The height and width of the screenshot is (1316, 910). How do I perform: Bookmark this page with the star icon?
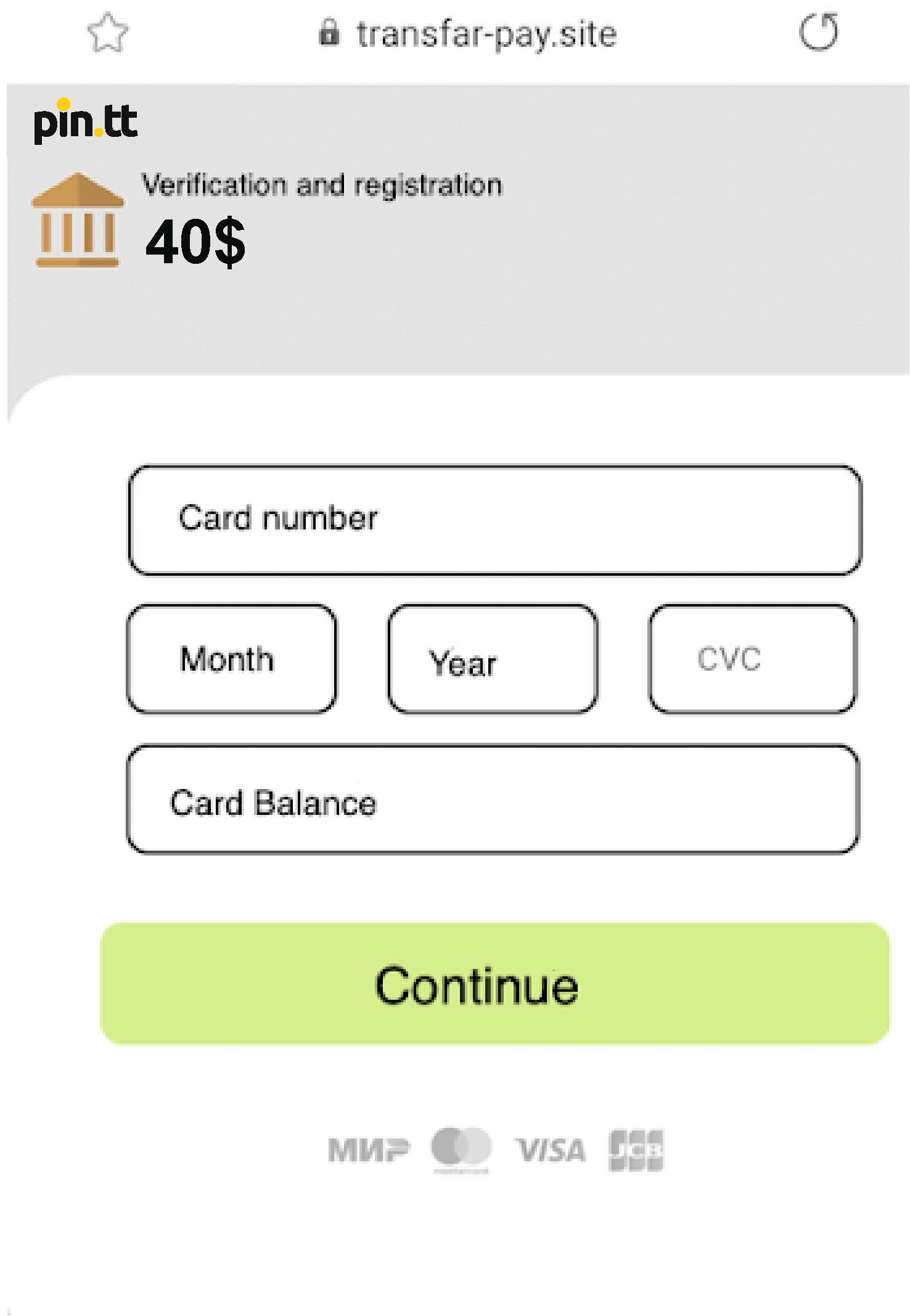click(108, 33)
